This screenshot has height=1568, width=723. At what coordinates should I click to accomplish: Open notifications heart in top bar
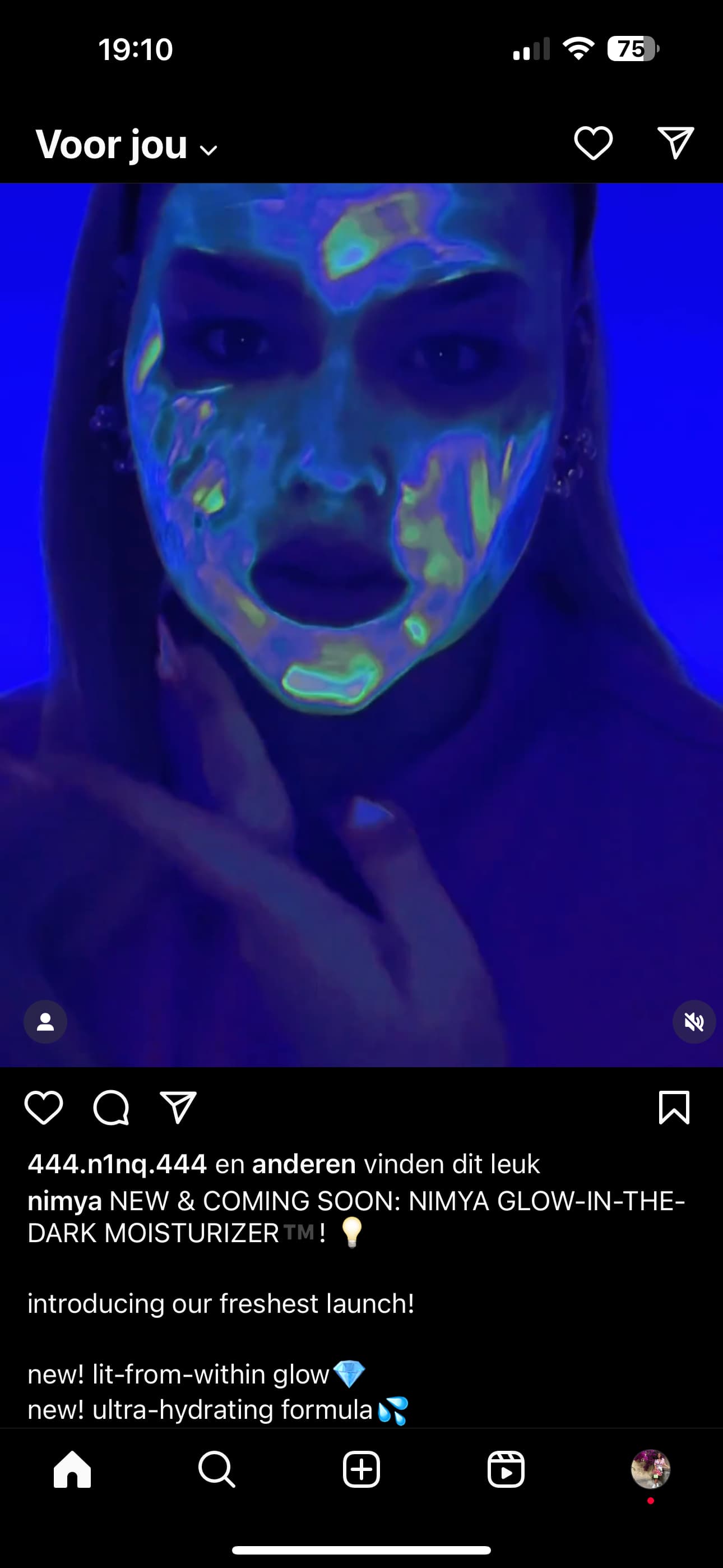[x=594, y=144]
